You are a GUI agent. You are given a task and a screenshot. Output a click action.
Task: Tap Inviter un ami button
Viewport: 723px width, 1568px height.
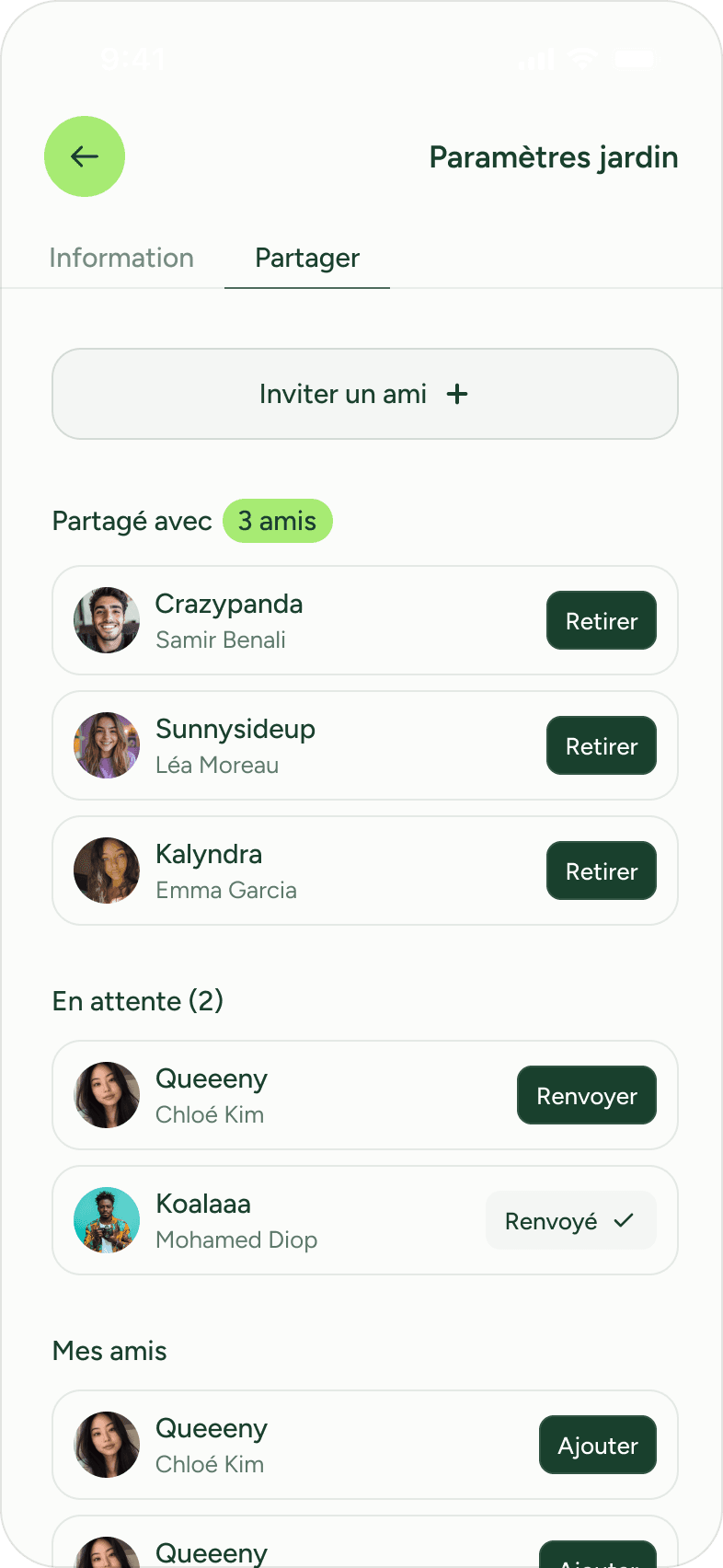click(364, 394)
